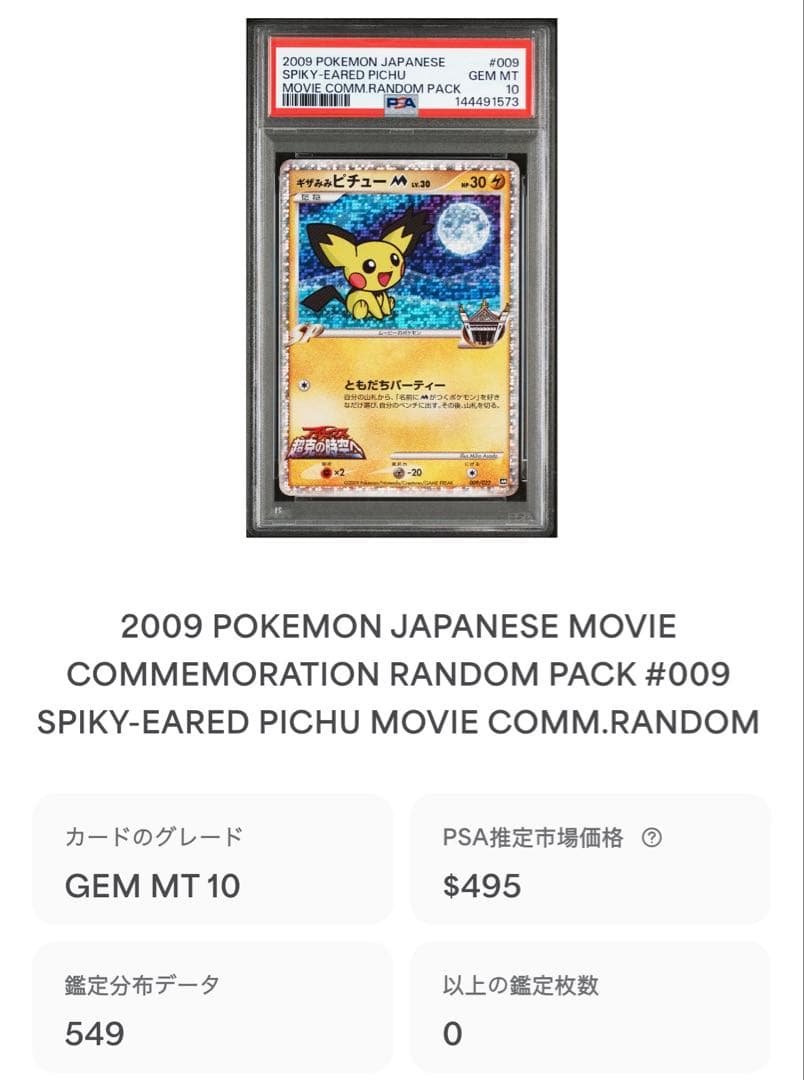
Task: Open the graded Pichu card image
Action: coord(402,278)
